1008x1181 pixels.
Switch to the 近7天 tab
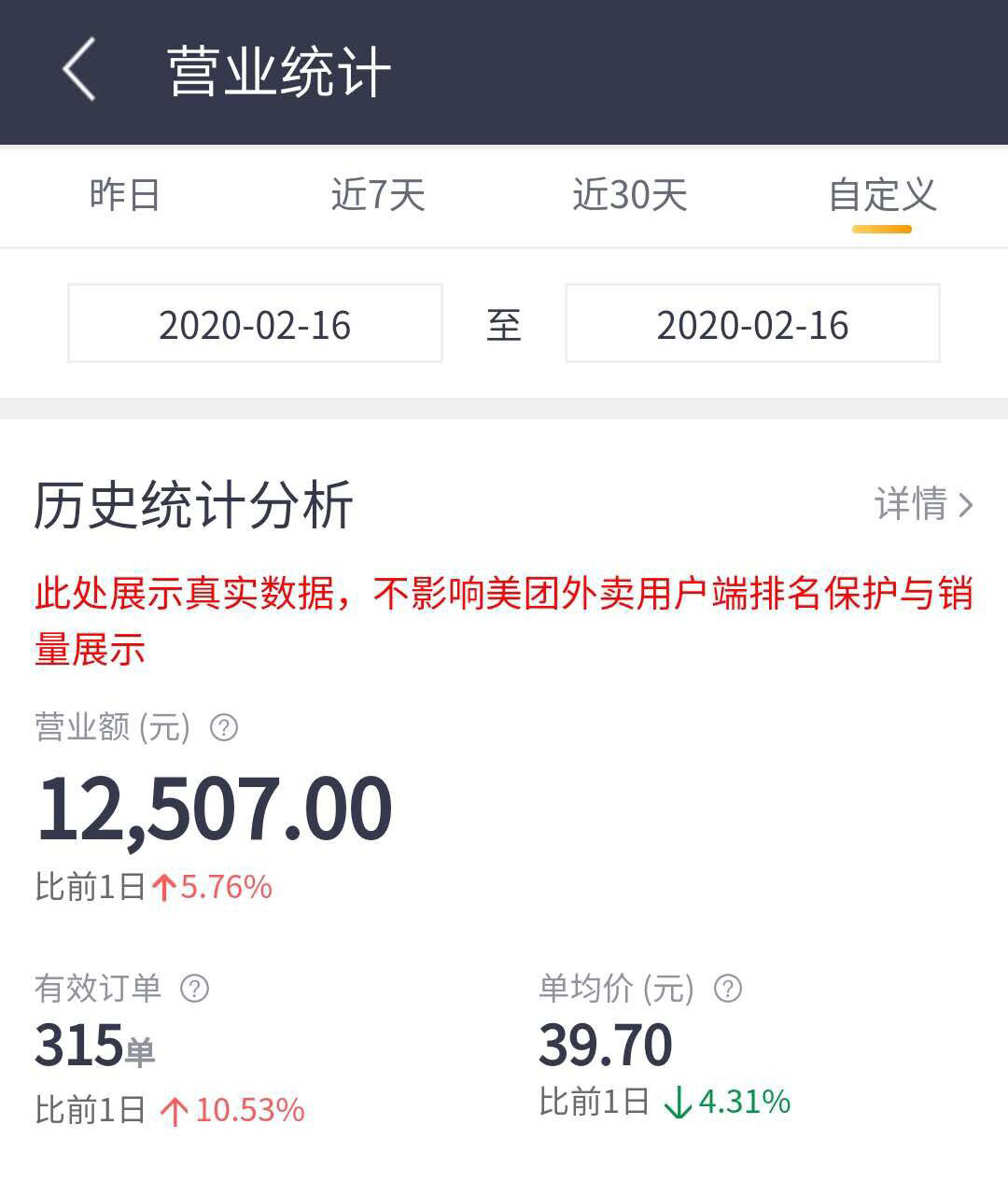[378, 195]
